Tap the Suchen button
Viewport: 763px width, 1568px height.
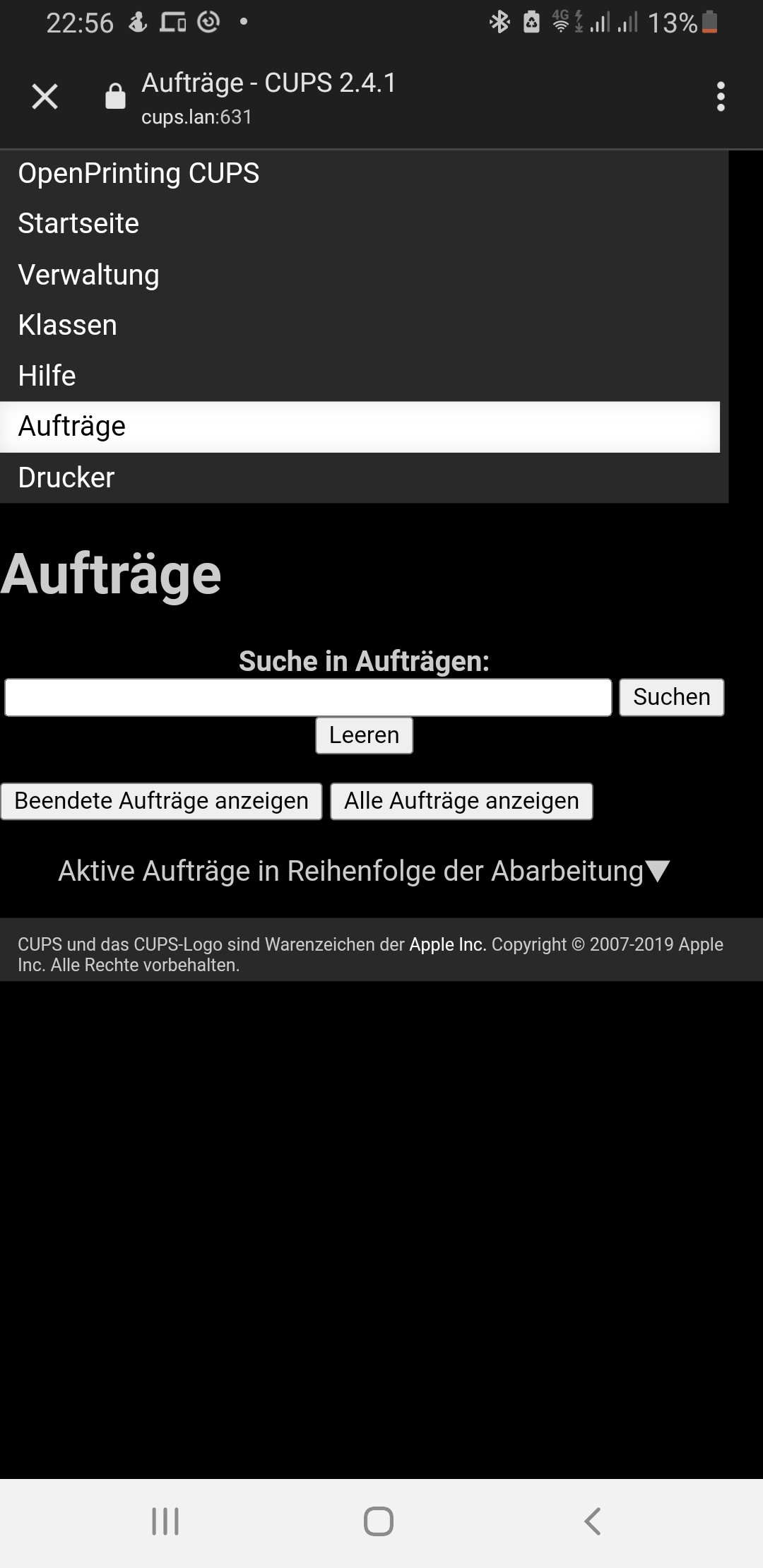pos(672,698)
